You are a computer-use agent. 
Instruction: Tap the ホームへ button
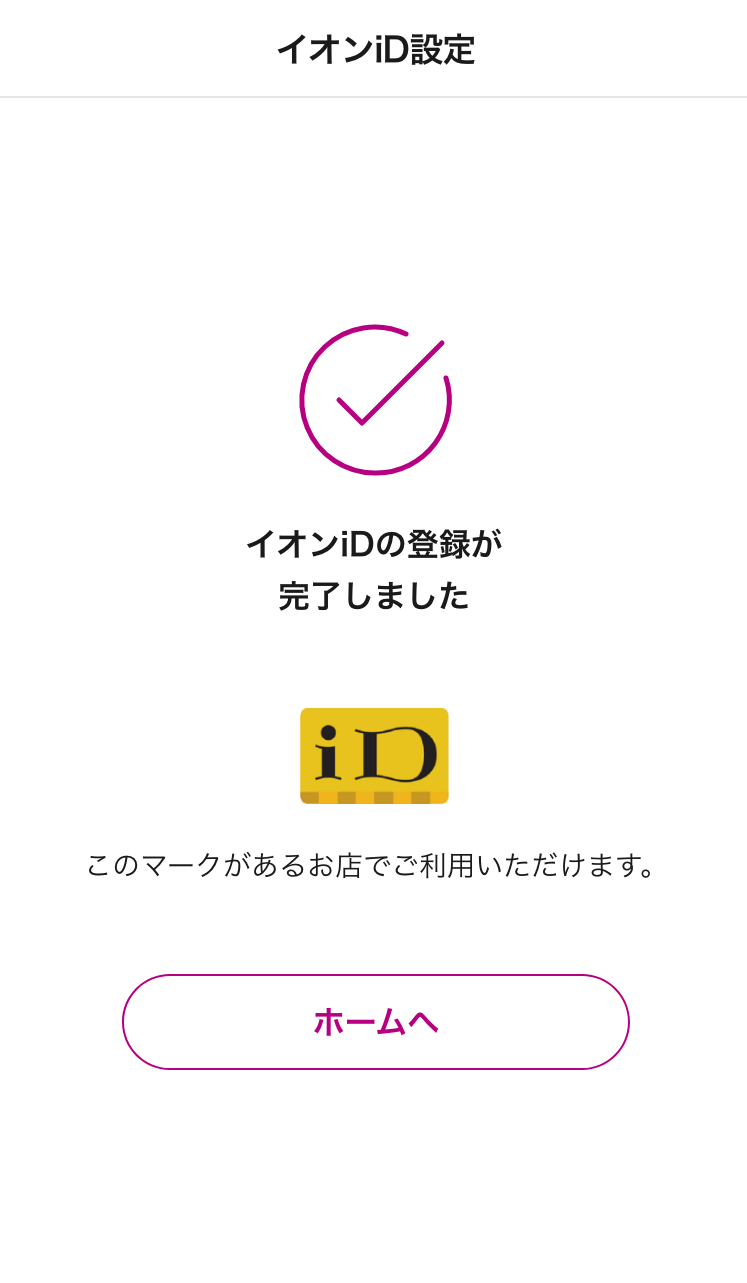(375, 1022)
